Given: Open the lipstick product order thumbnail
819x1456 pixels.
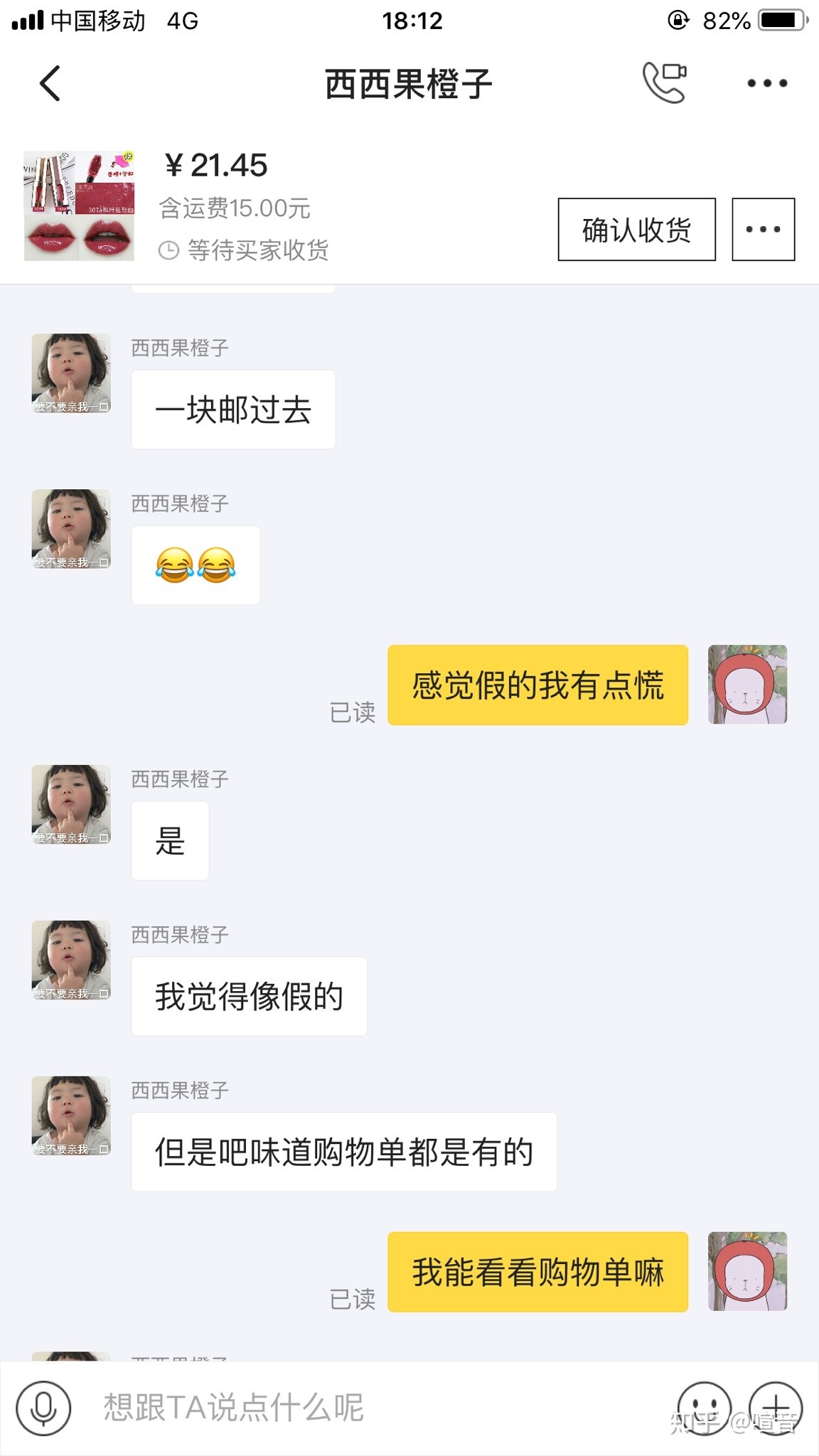Looking at the screenshot, I should tap(79, 205).
